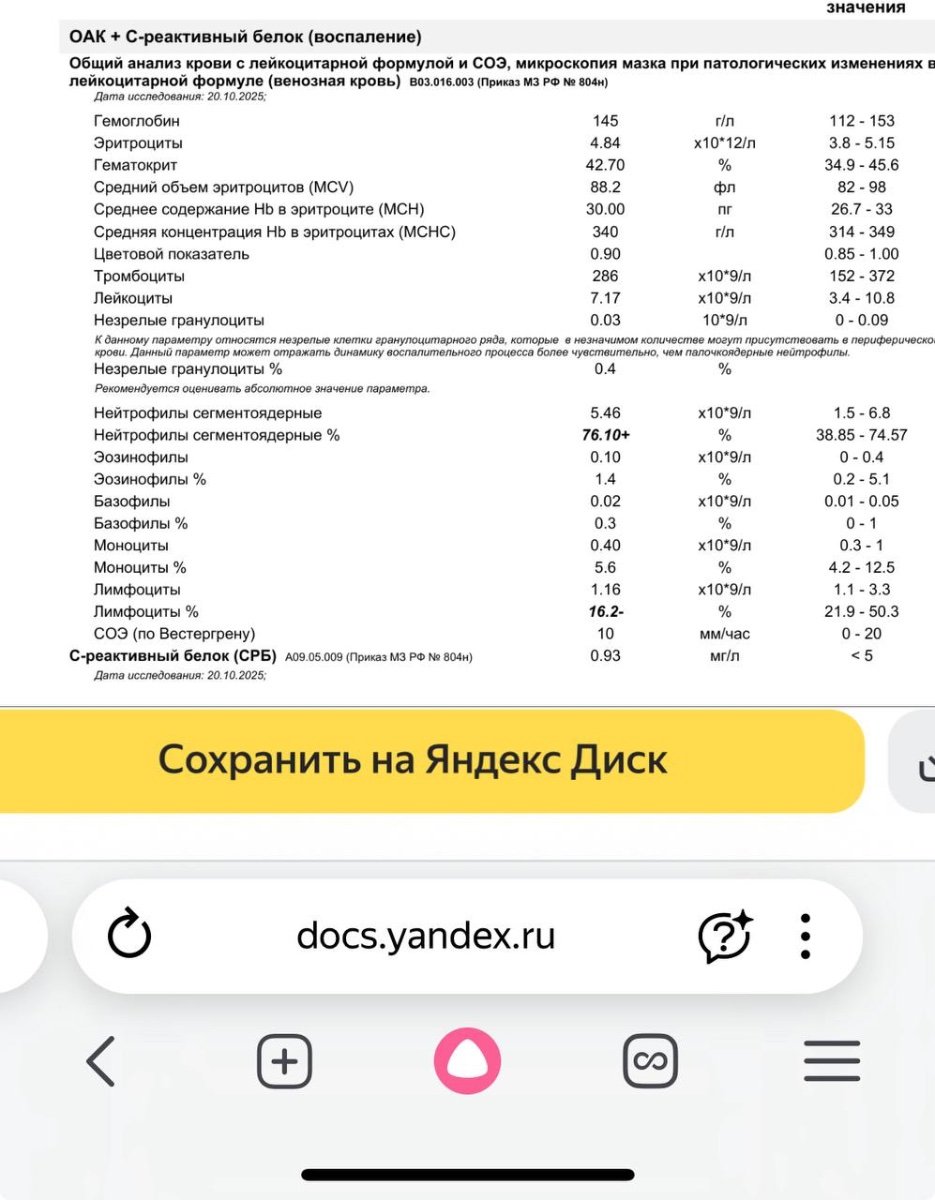The height and width of the screenshot is (1200, 935).
Task: Open the browser hamburger menu
Action: (x=832, y=1061)
